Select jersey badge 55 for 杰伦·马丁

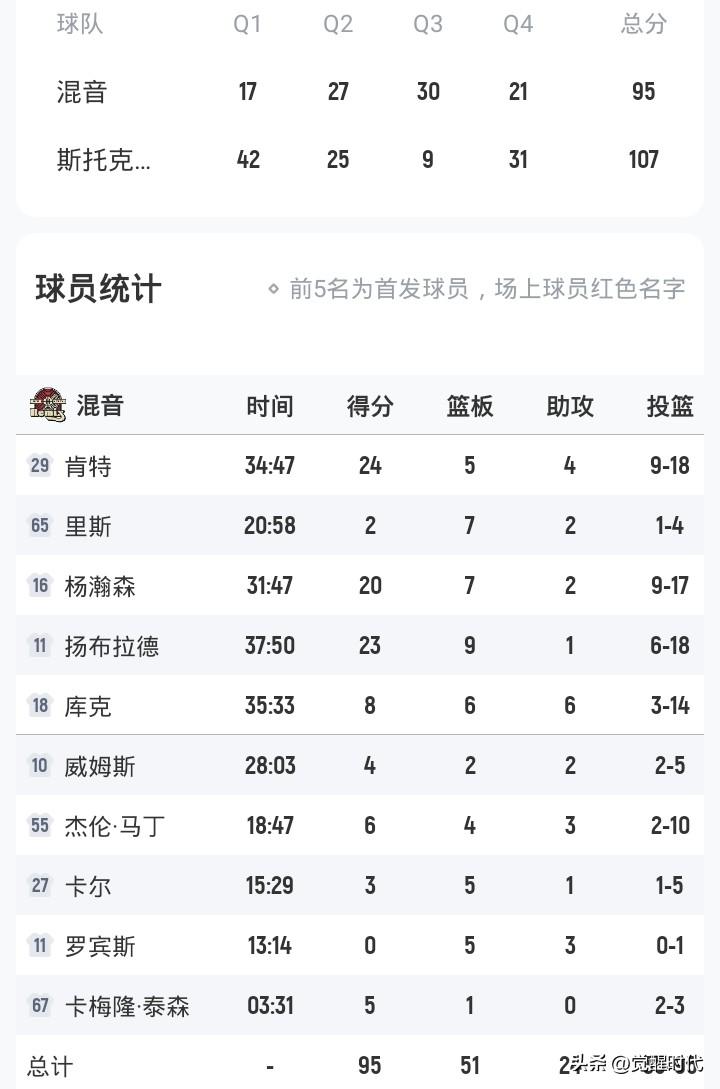(39, 825)
